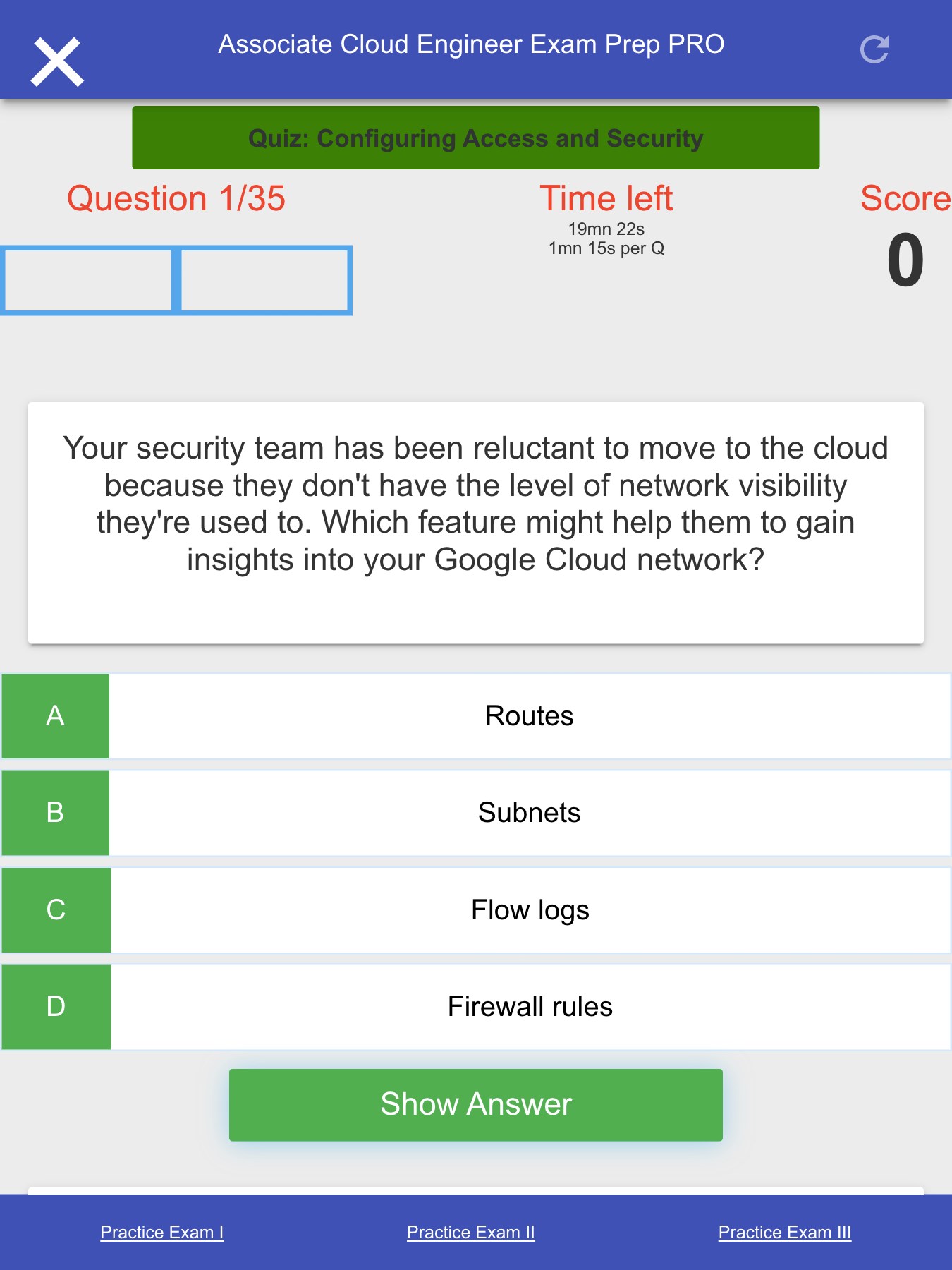
Task: Go to the Practice Exam III link
Action: 784,1232
